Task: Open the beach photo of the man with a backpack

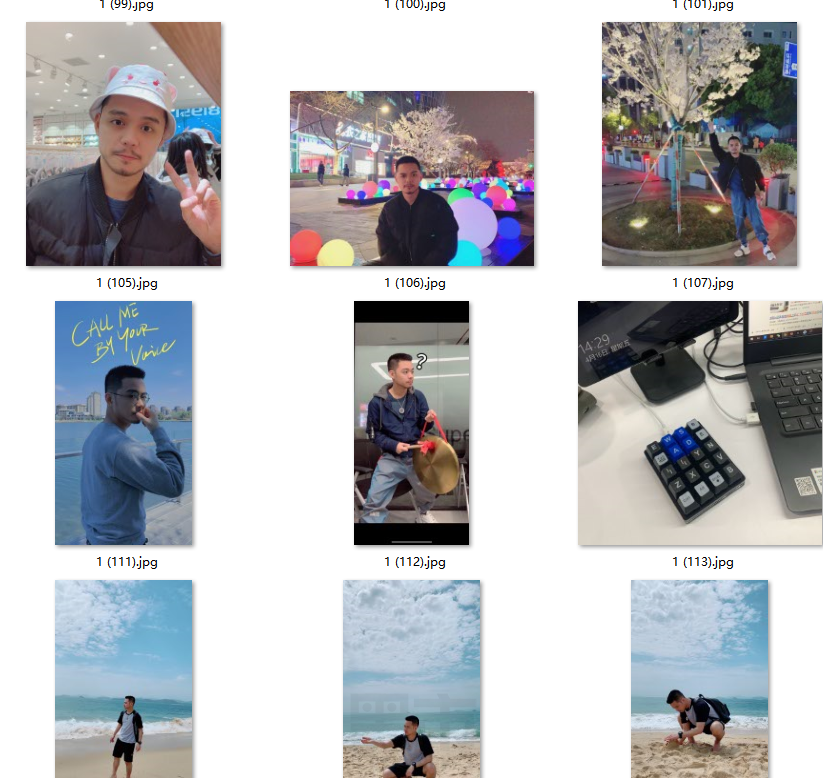Action: click(x=699, y=680)
